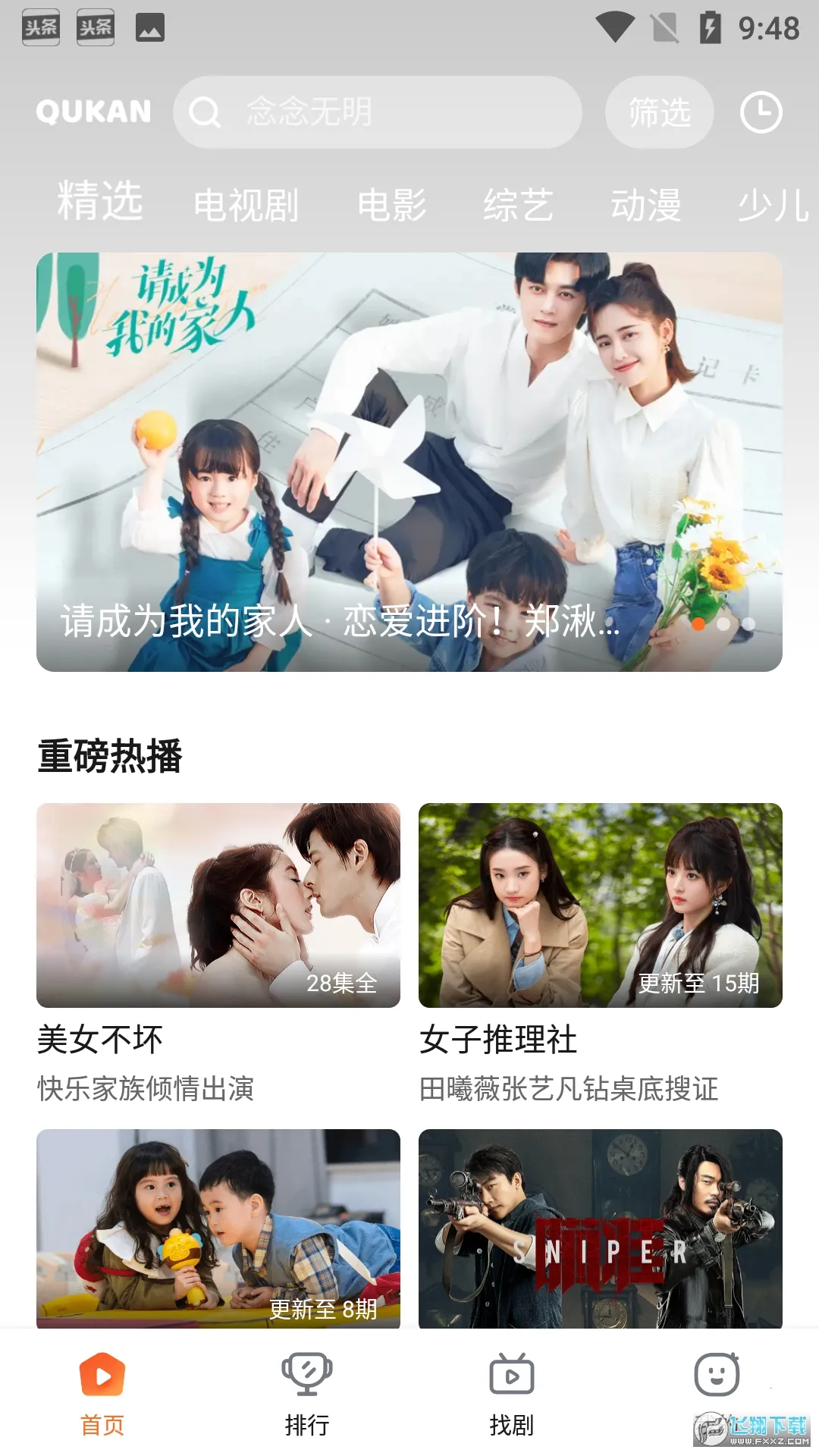Go to the 首页 home tab
This screenshot has width=819, height=1456.
(102, 1394)
